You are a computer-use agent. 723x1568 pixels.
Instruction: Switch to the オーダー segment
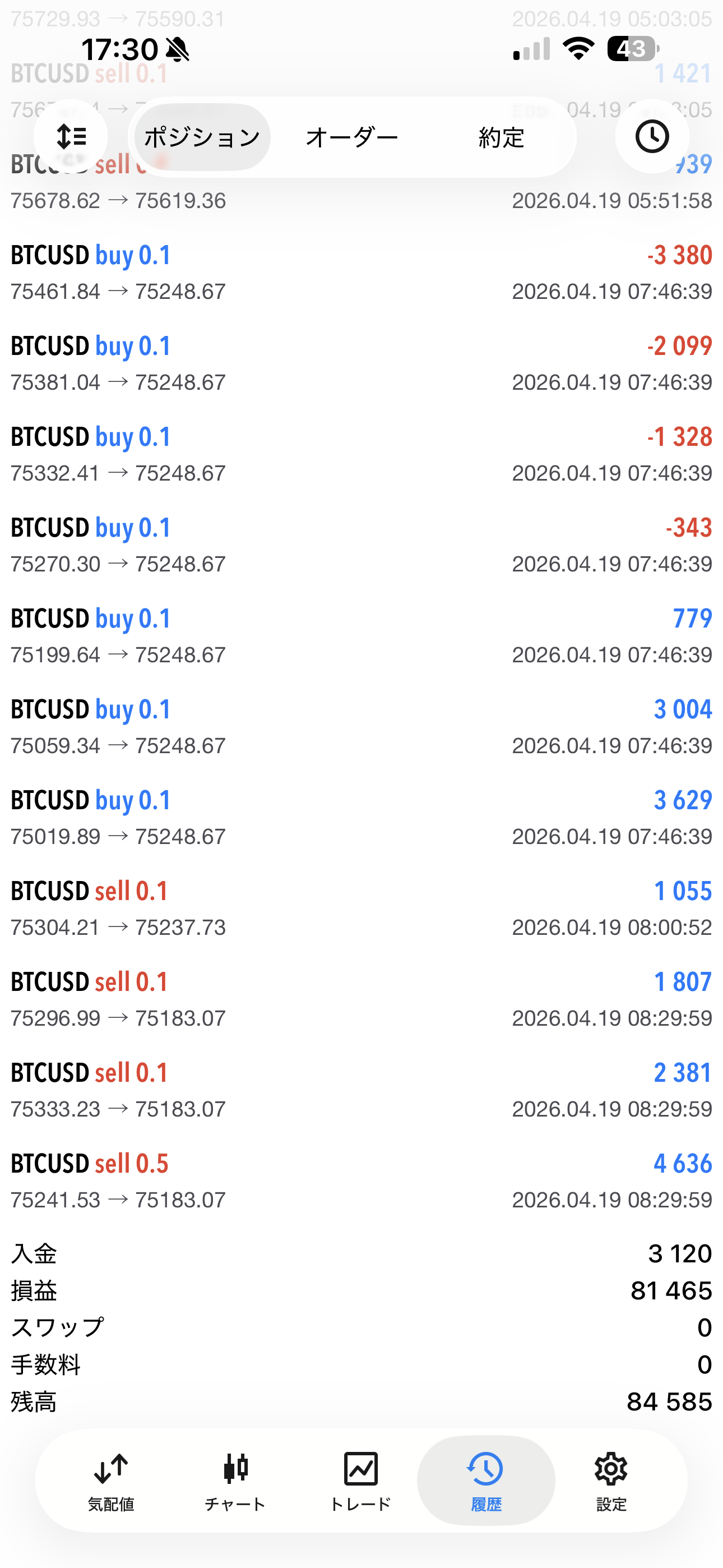352,137
